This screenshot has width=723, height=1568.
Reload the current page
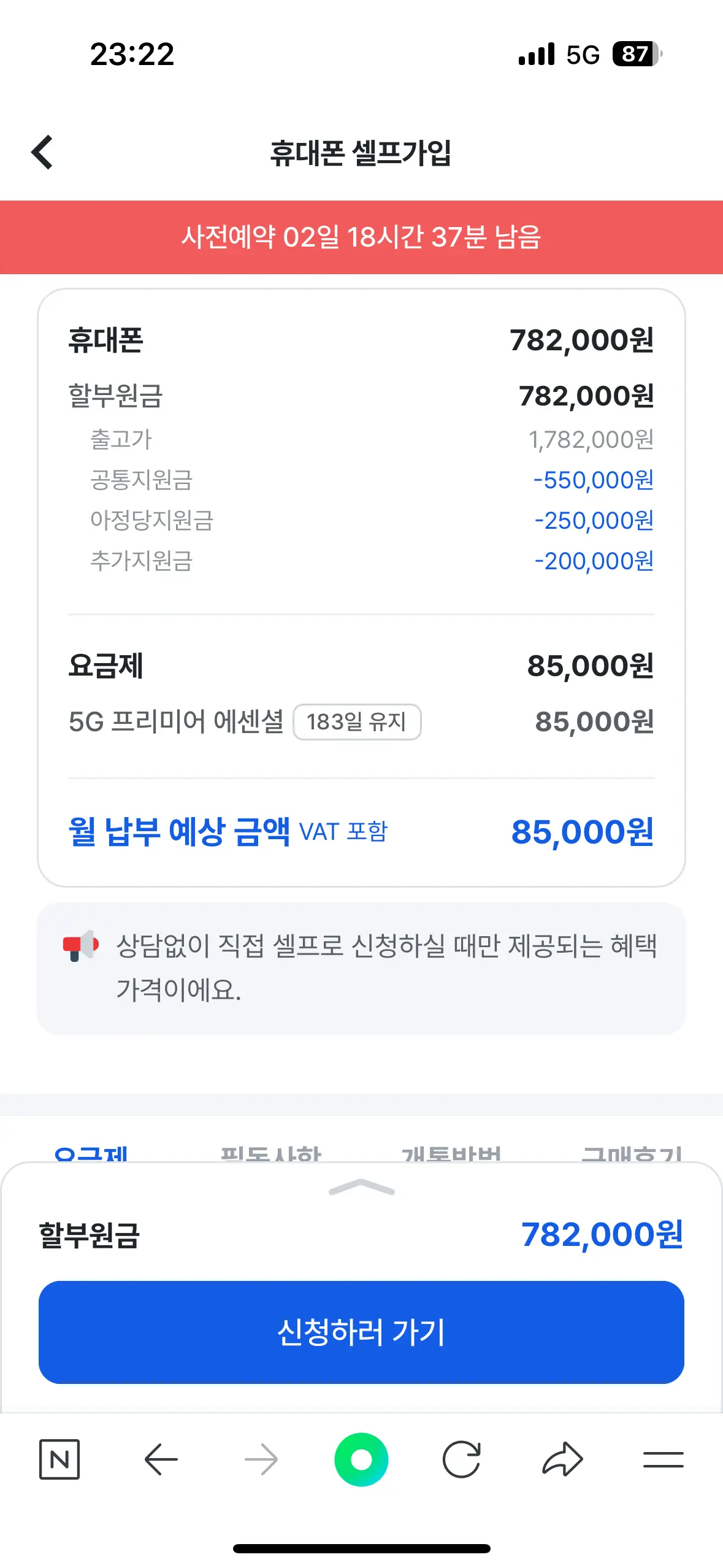pos(461,1459)
